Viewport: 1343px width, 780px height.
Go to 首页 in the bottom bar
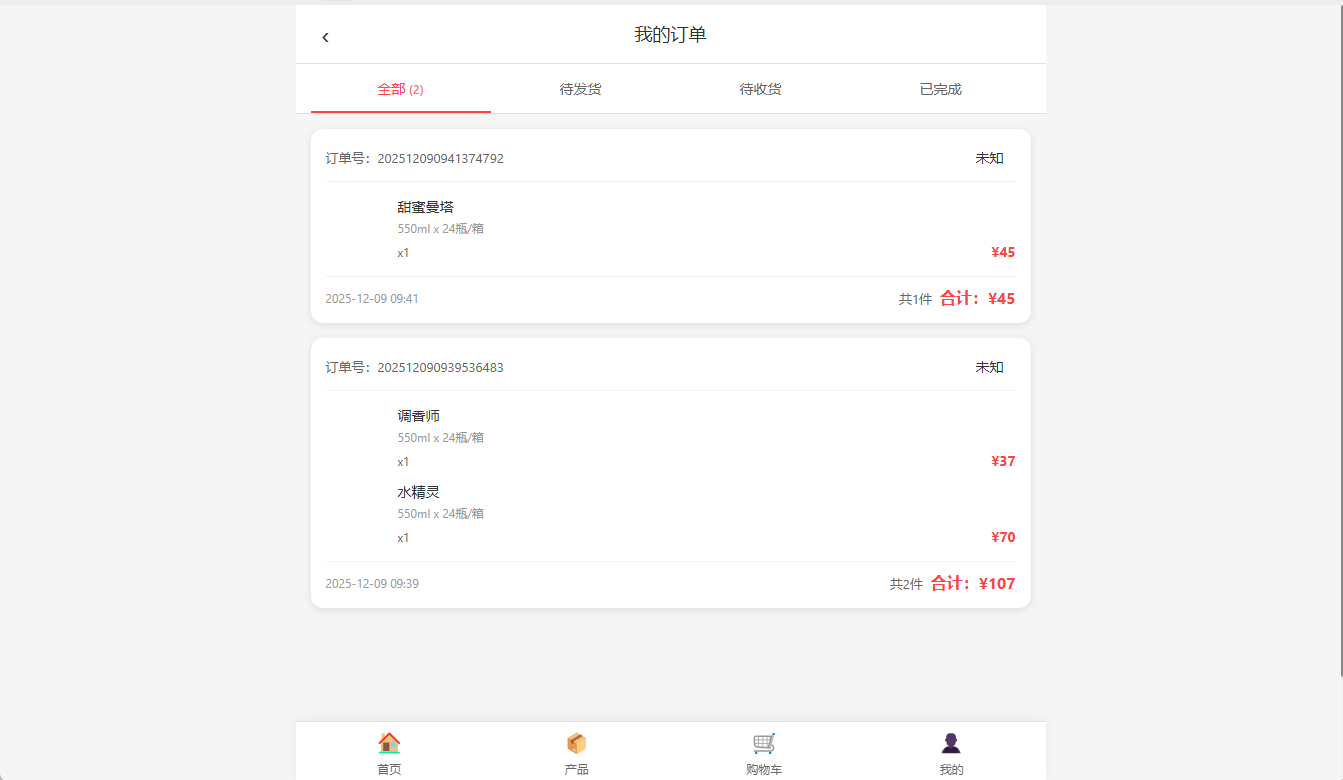389,752
